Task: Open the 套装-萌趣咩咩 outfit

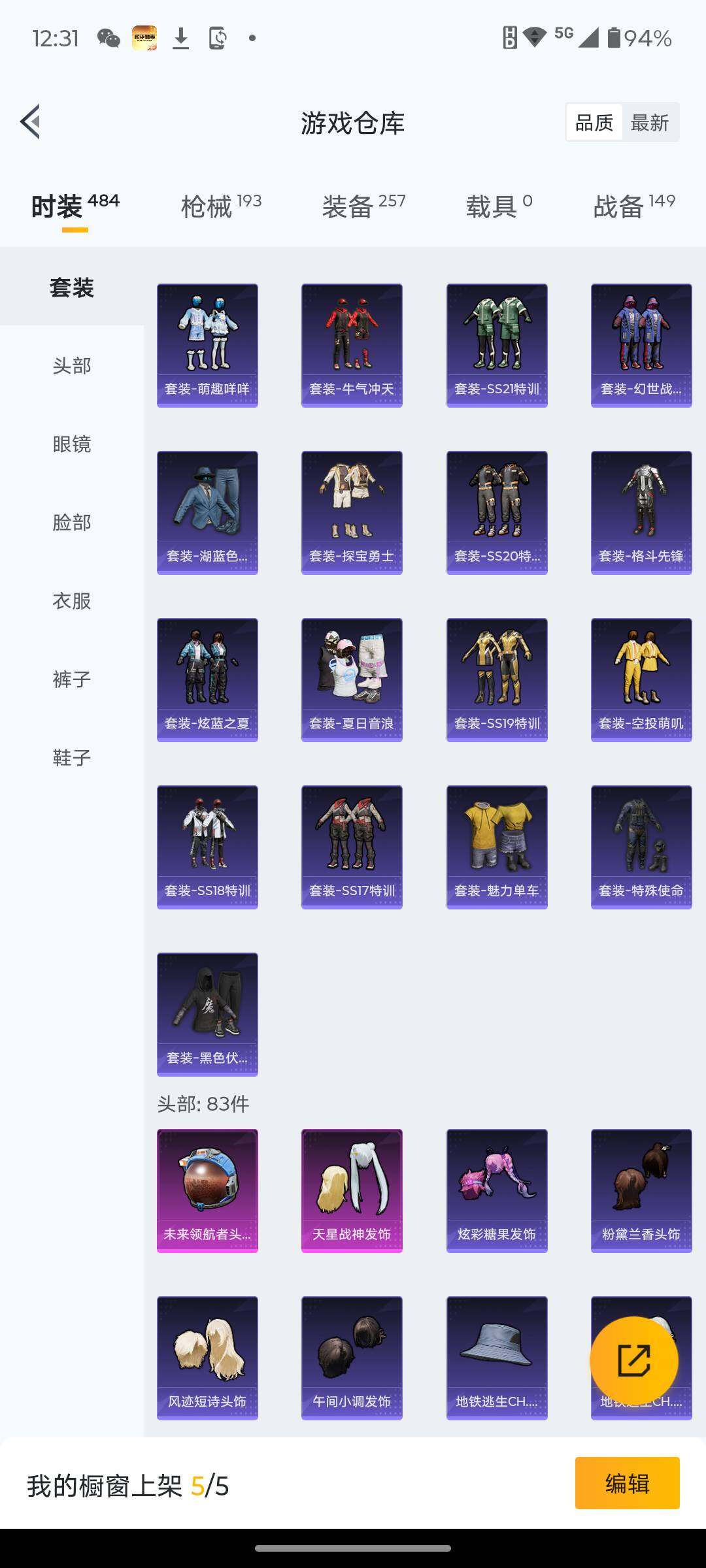Action: tap(207, 345)
